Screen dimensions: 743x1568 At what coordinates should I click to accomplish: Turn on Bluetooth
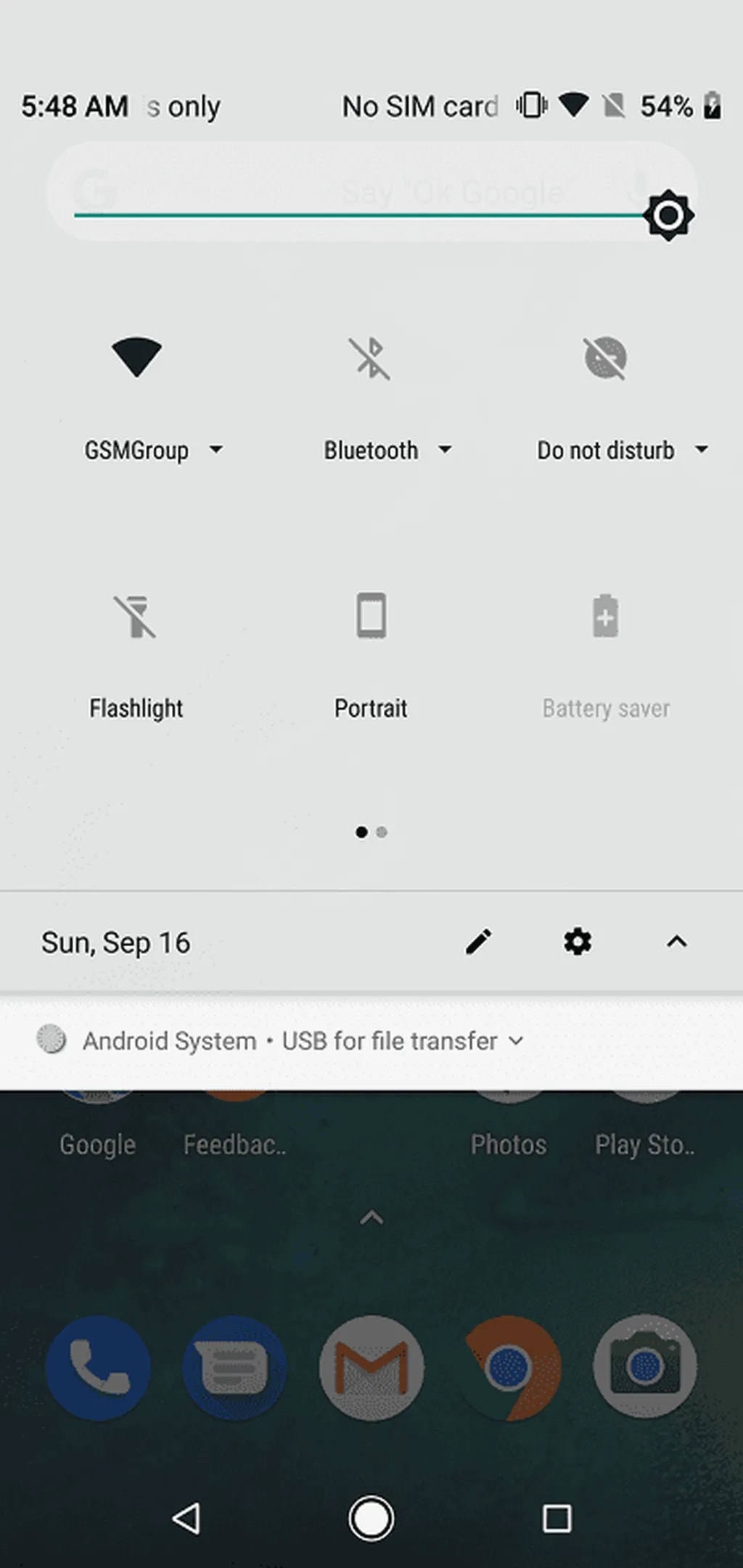[x=370, y=358]
